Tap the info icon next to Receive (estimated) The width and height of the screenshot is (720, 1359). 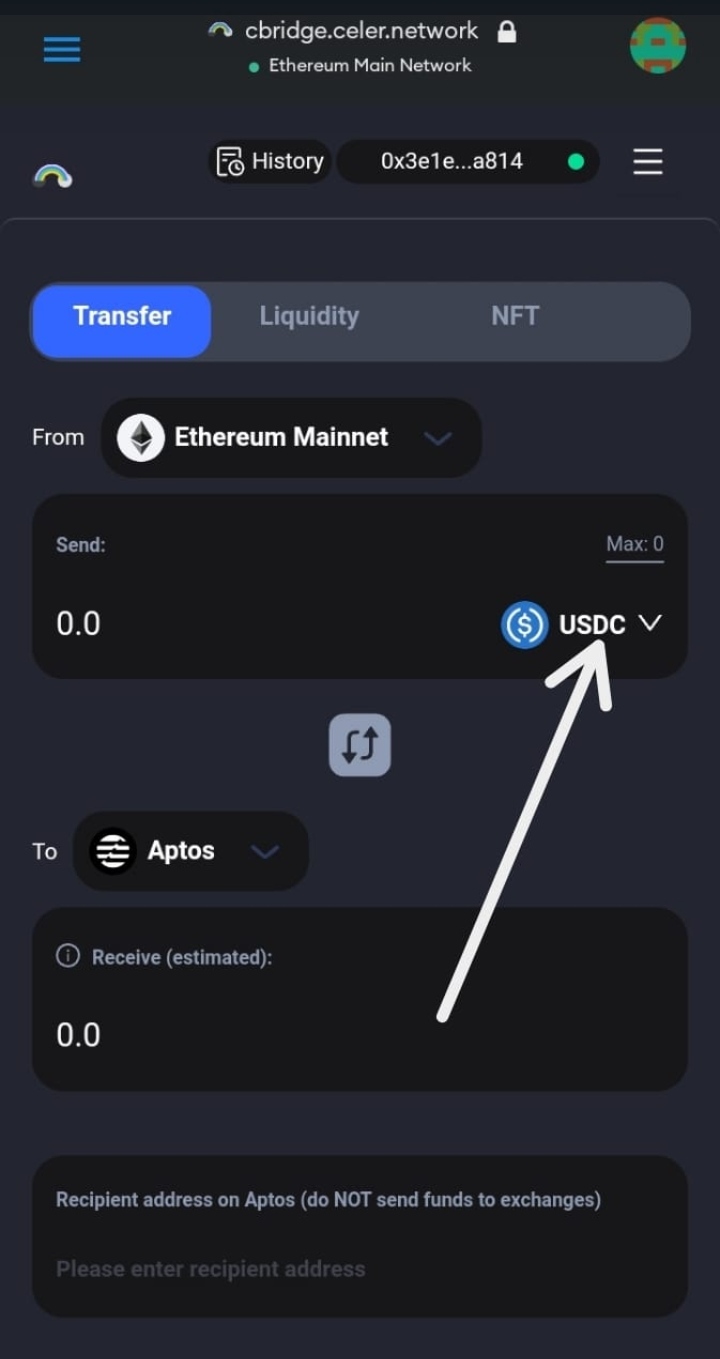(x=67, y=957)
